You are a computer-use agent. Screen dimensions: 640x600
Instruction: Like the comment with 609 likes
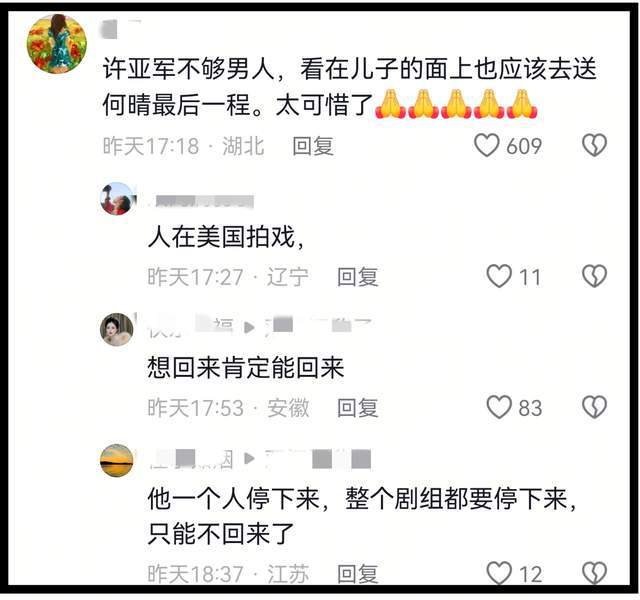[x=487, y=146]
